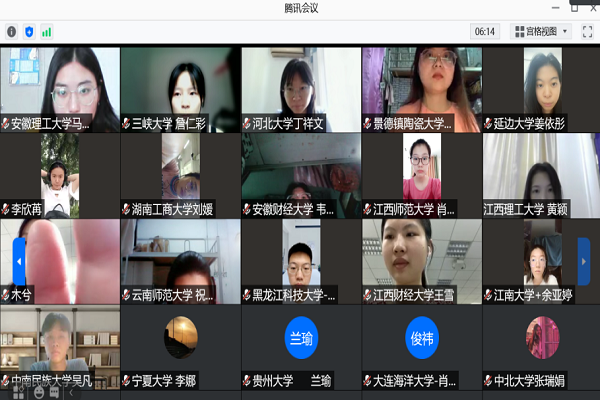Select the 宁夏大学 李娜 tile

(180, 346)
